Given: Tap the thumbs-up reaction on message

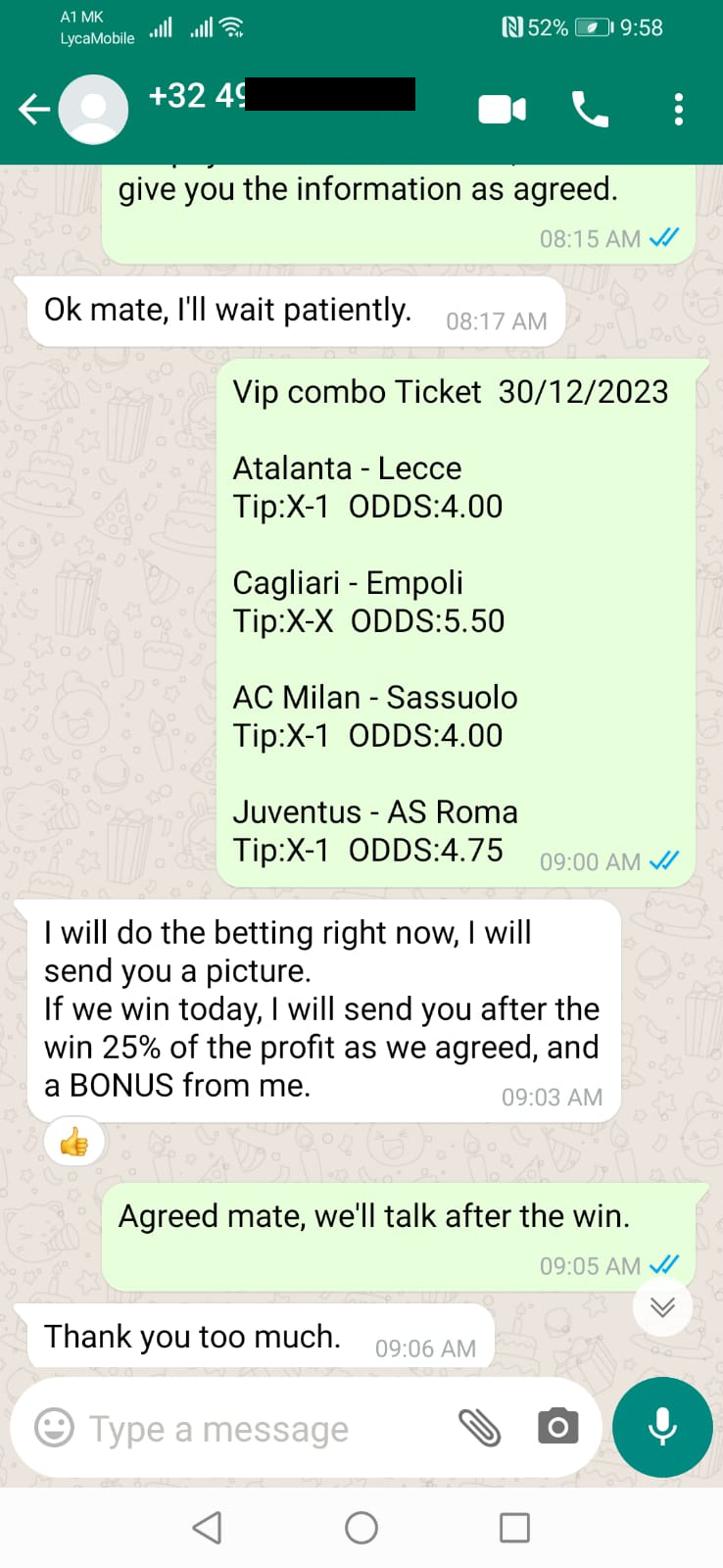Looking at the screenshot, I should pos(74,1141).
